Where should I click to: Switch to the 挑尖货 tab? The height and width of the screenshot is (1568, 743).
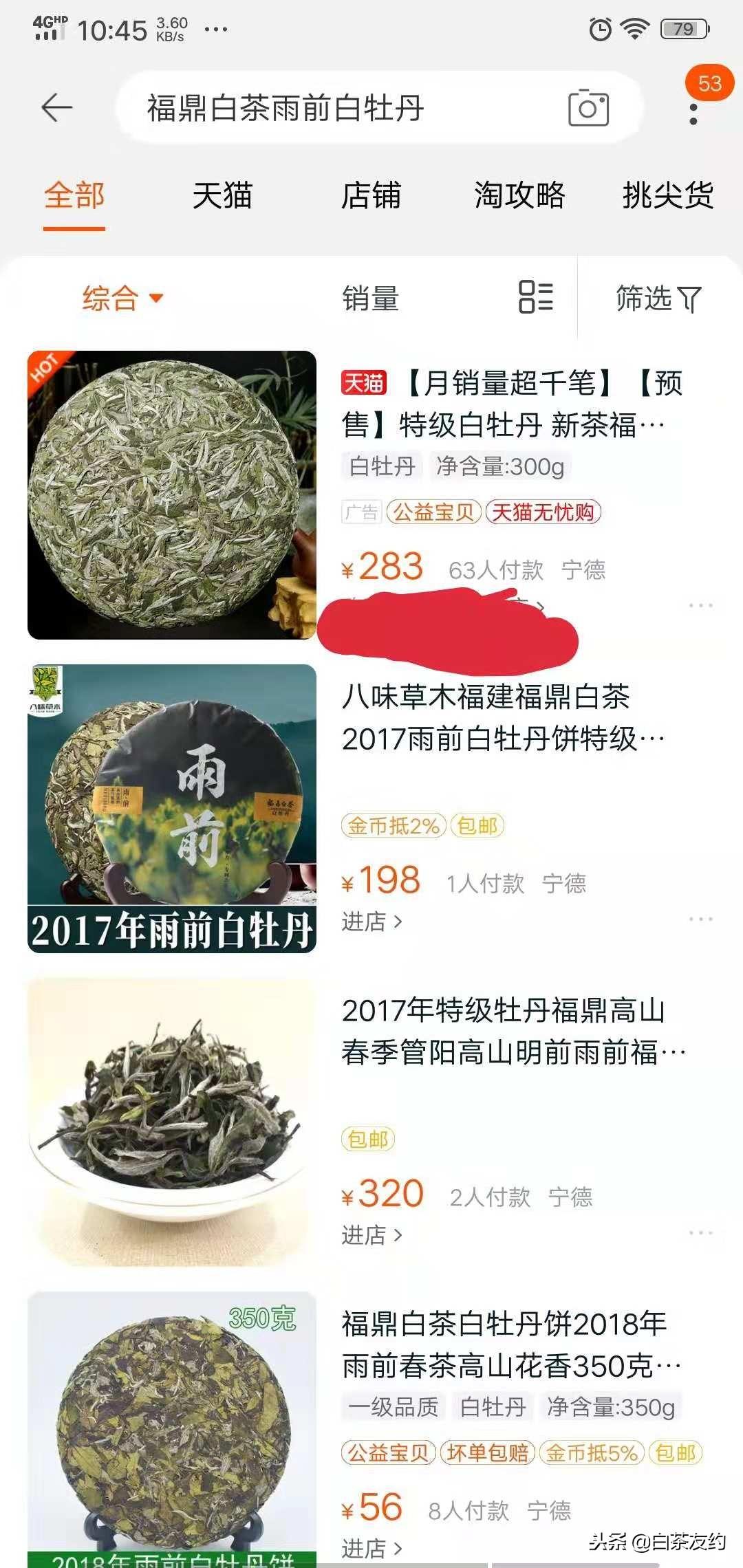667,195
